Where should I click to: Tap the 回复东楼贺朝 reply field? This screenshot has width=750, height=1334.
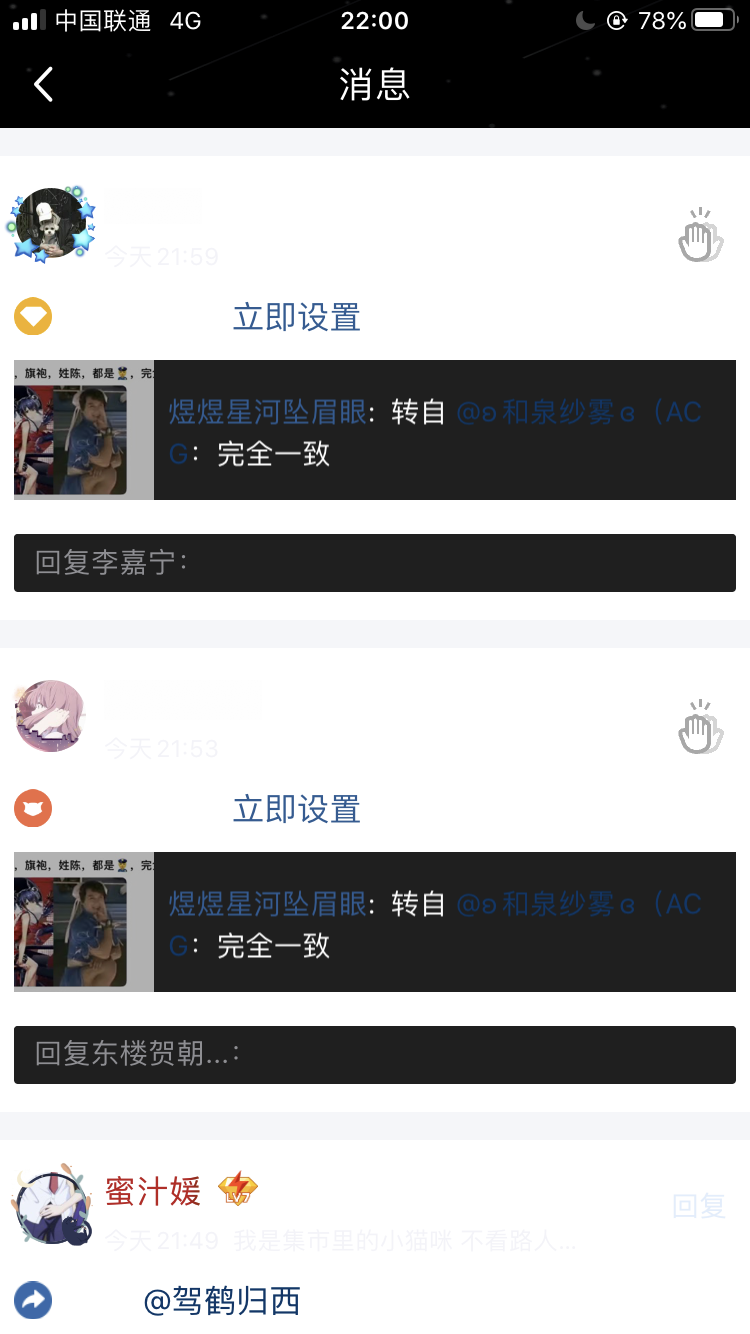(x=375, y=1055)
